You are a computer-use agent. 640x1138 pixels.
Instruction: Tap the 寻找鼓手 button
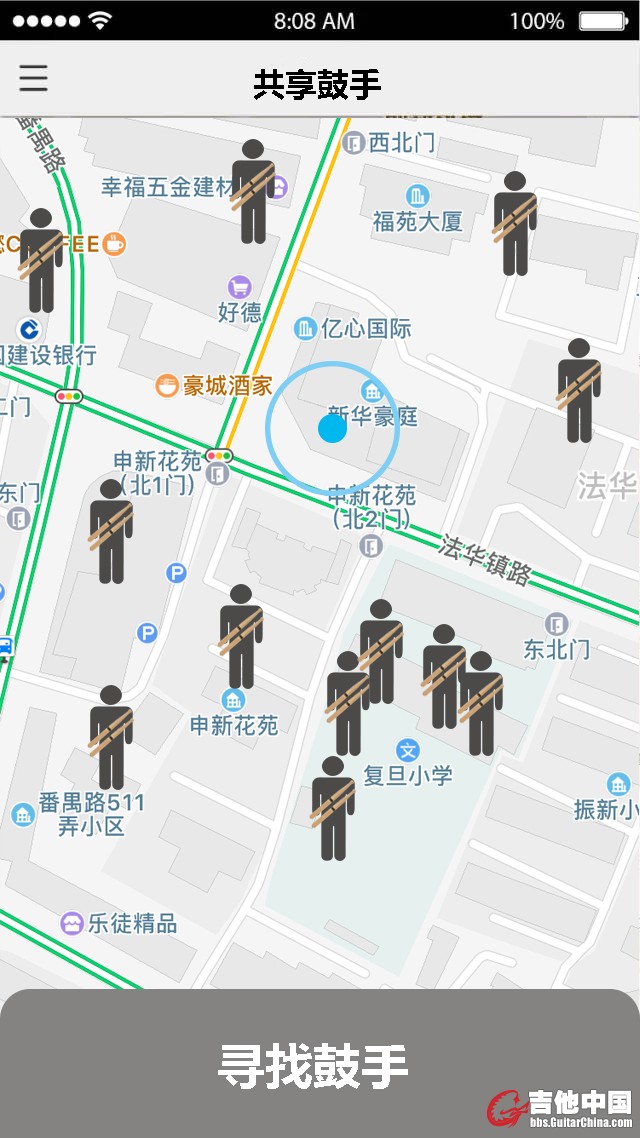[x=313, y=1065]
